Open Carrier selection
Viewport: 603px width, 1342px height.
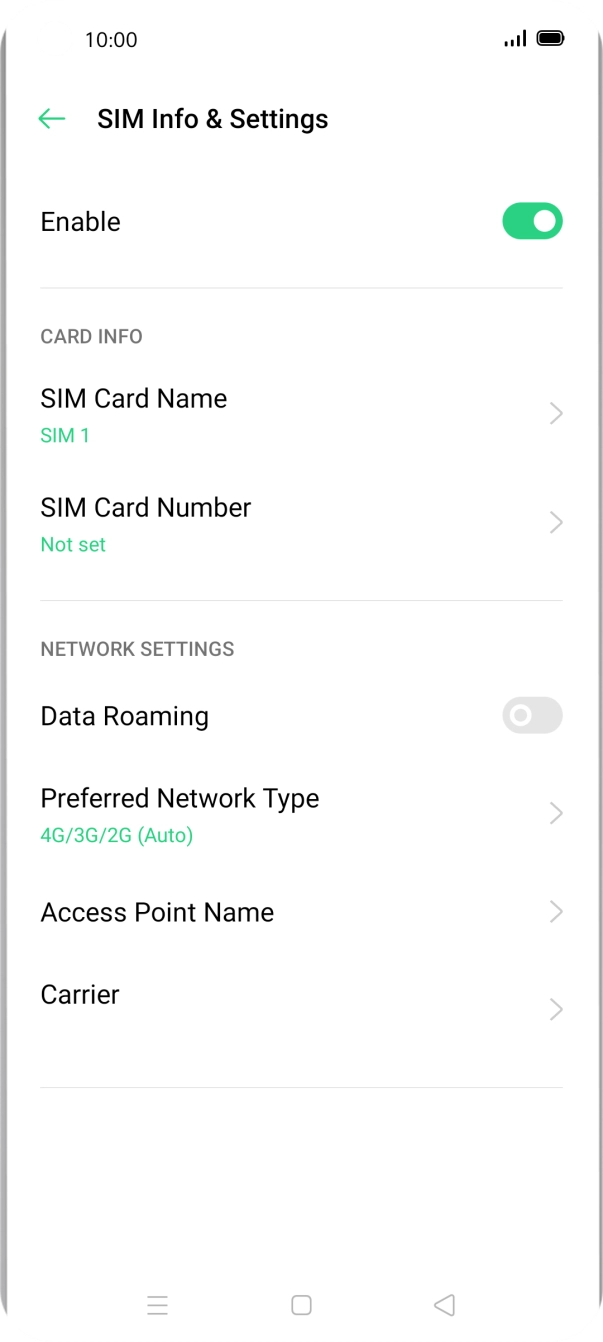(301, 1002)
